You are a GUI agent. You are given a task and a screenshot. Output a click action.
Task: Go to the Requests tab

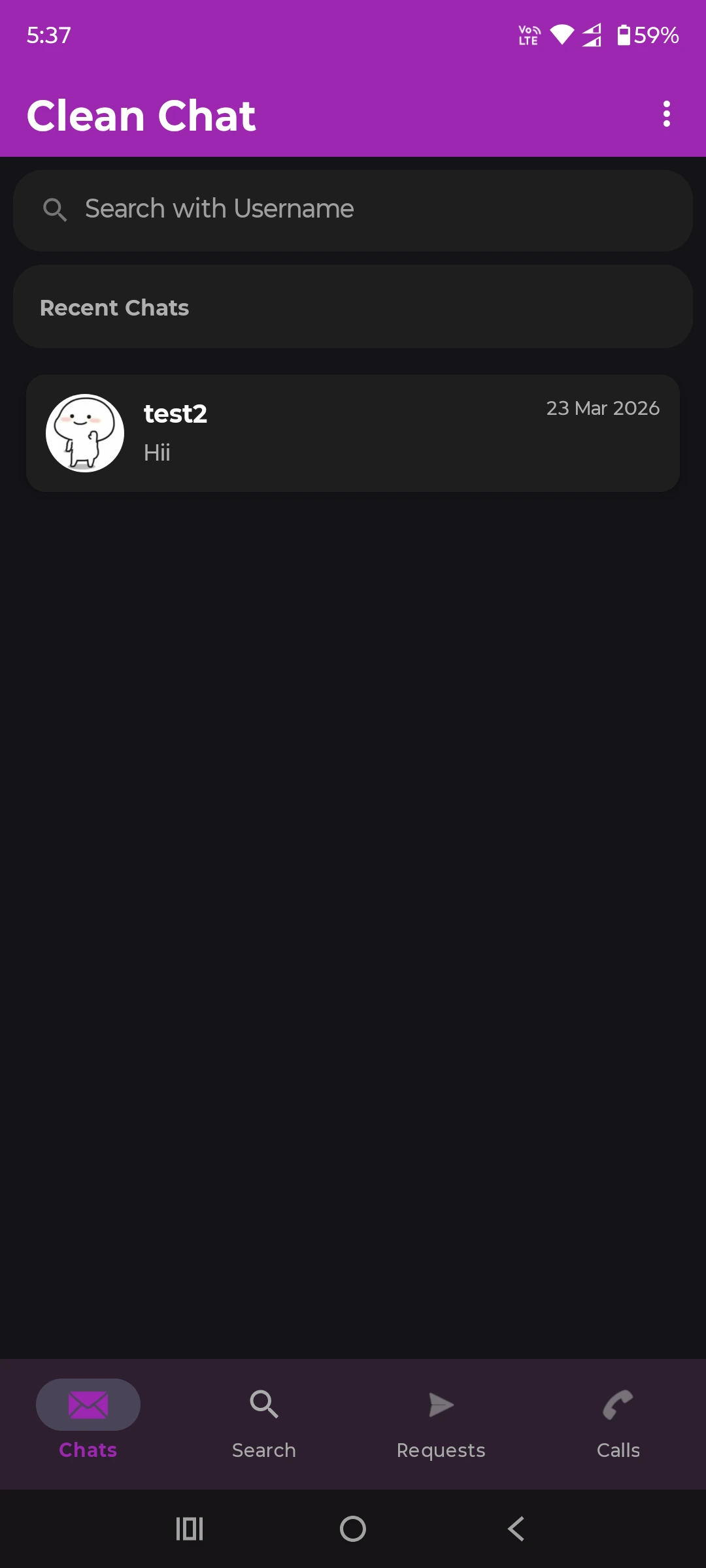pos(441,1422)
